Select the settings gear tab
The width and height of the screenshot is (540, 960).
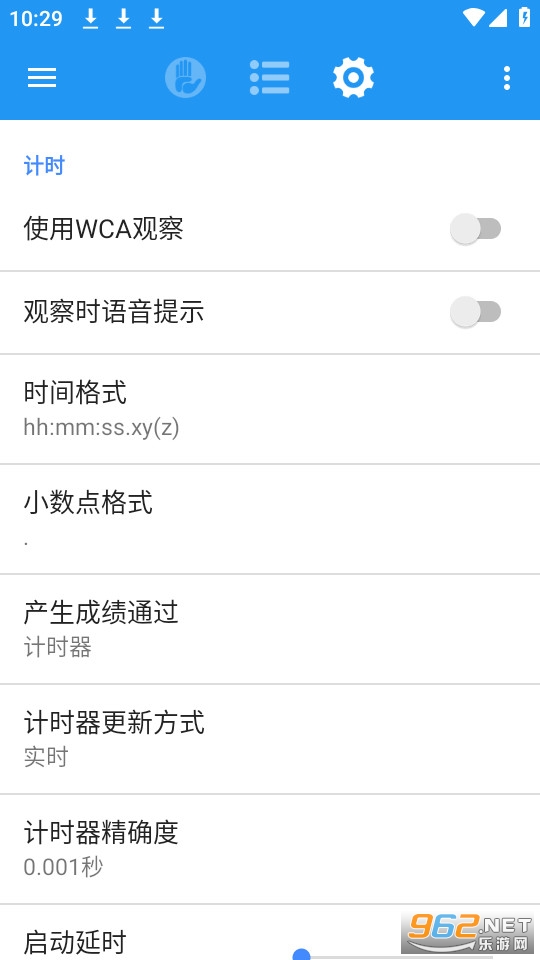tap(353, 78)
